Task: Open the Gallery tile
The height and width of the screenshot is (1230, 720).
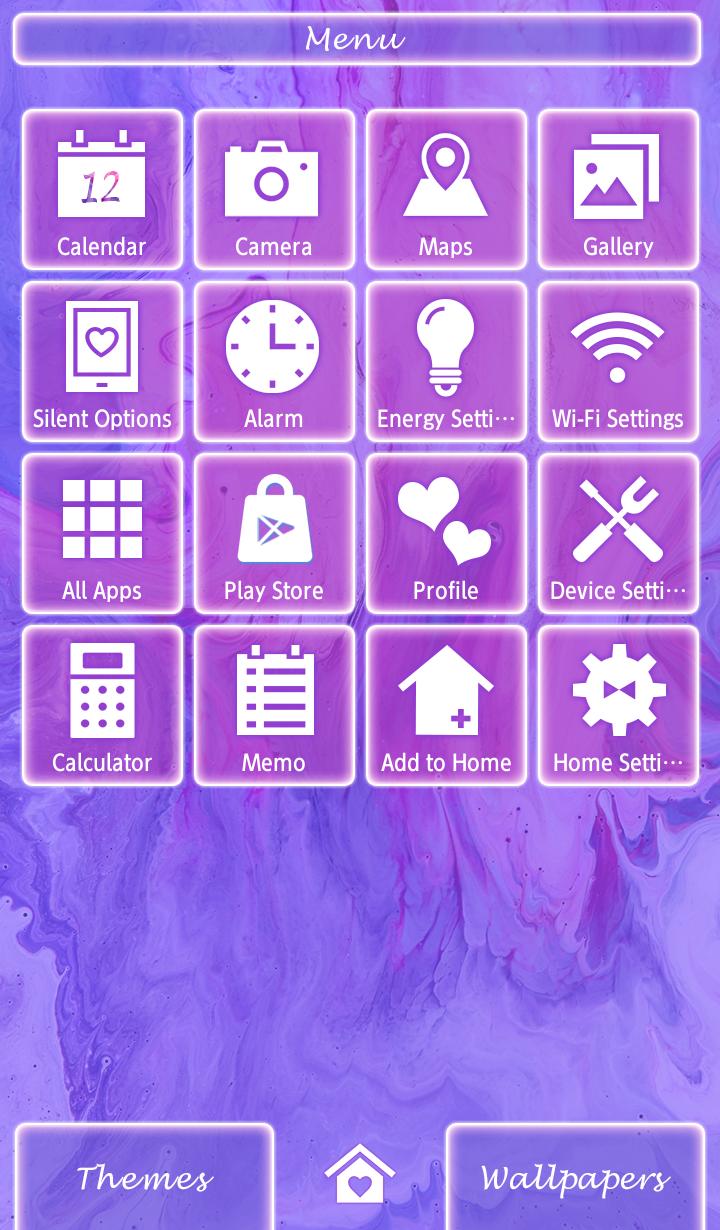Action: coord(618,190)
